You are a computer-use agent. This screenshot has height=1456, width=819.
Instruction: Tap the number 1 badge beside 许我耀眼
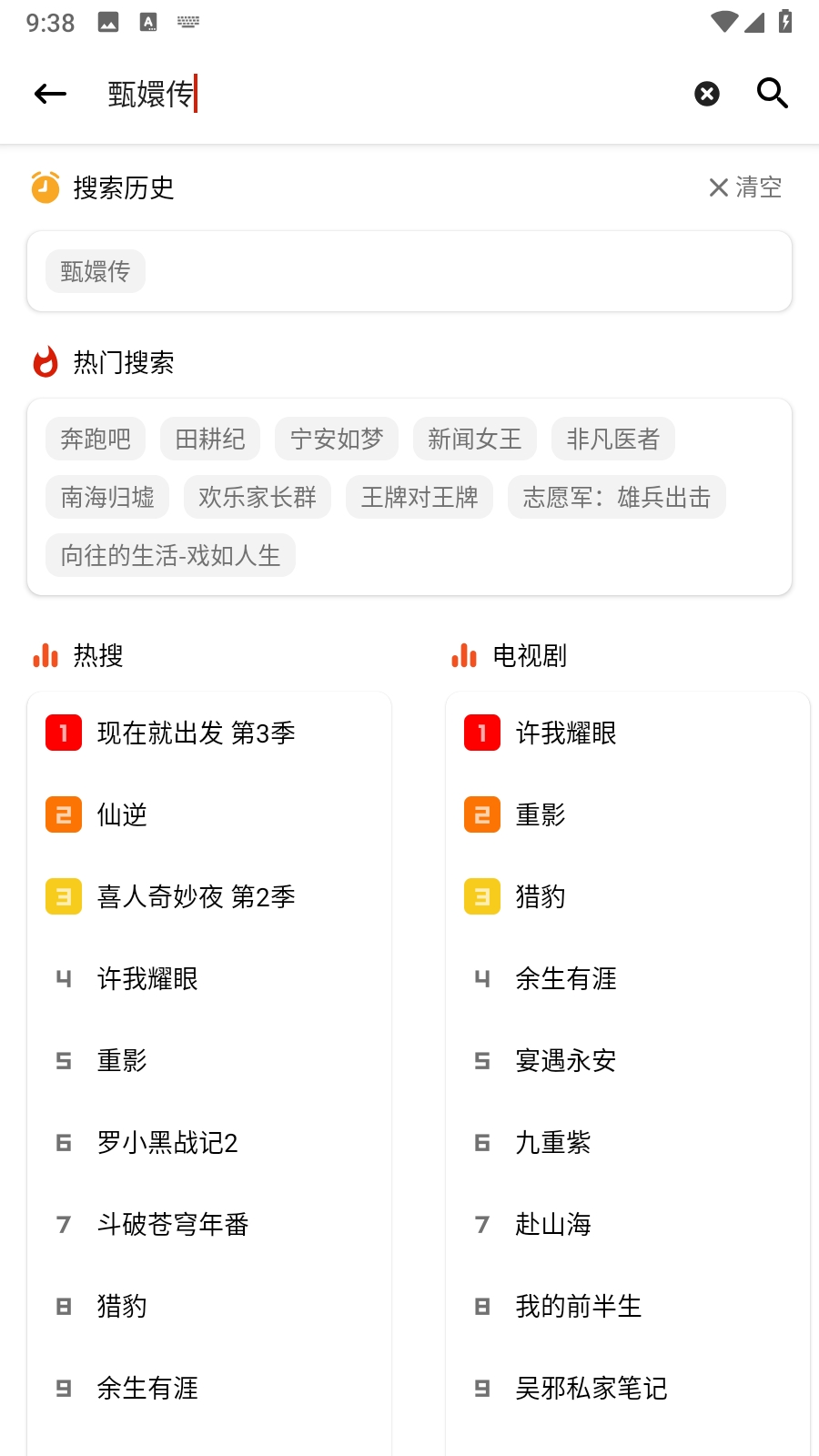(480, 733)
